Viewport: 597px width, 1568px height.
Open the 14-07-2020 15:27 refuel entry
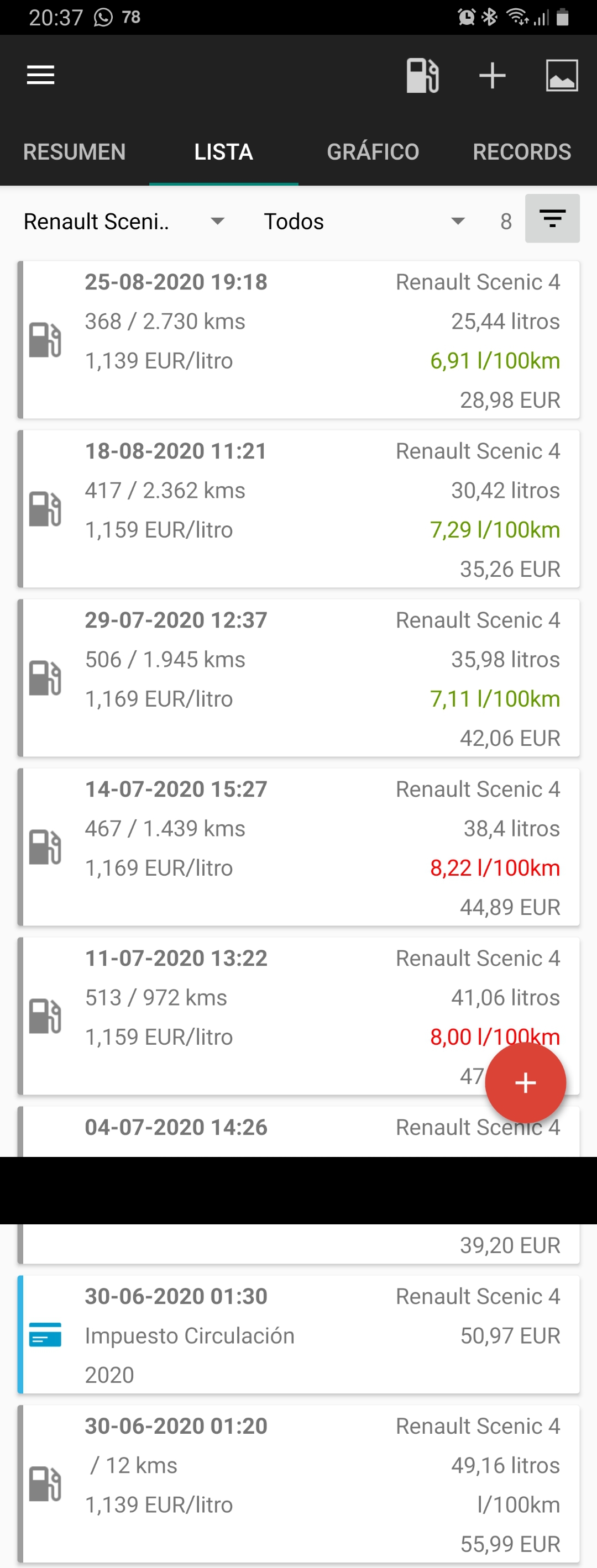(x=298, y=846)
